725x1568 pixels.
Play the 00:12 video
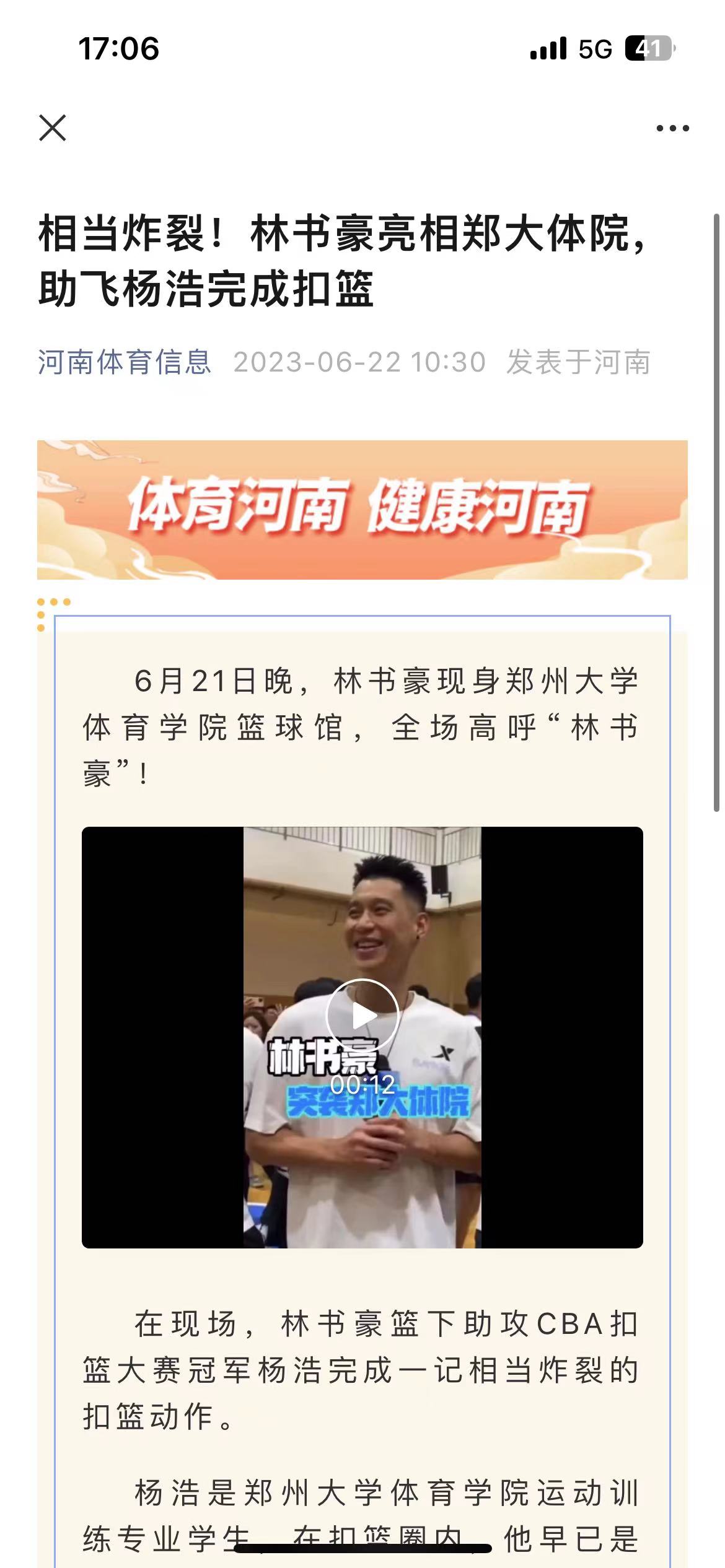coord(362,1015)
